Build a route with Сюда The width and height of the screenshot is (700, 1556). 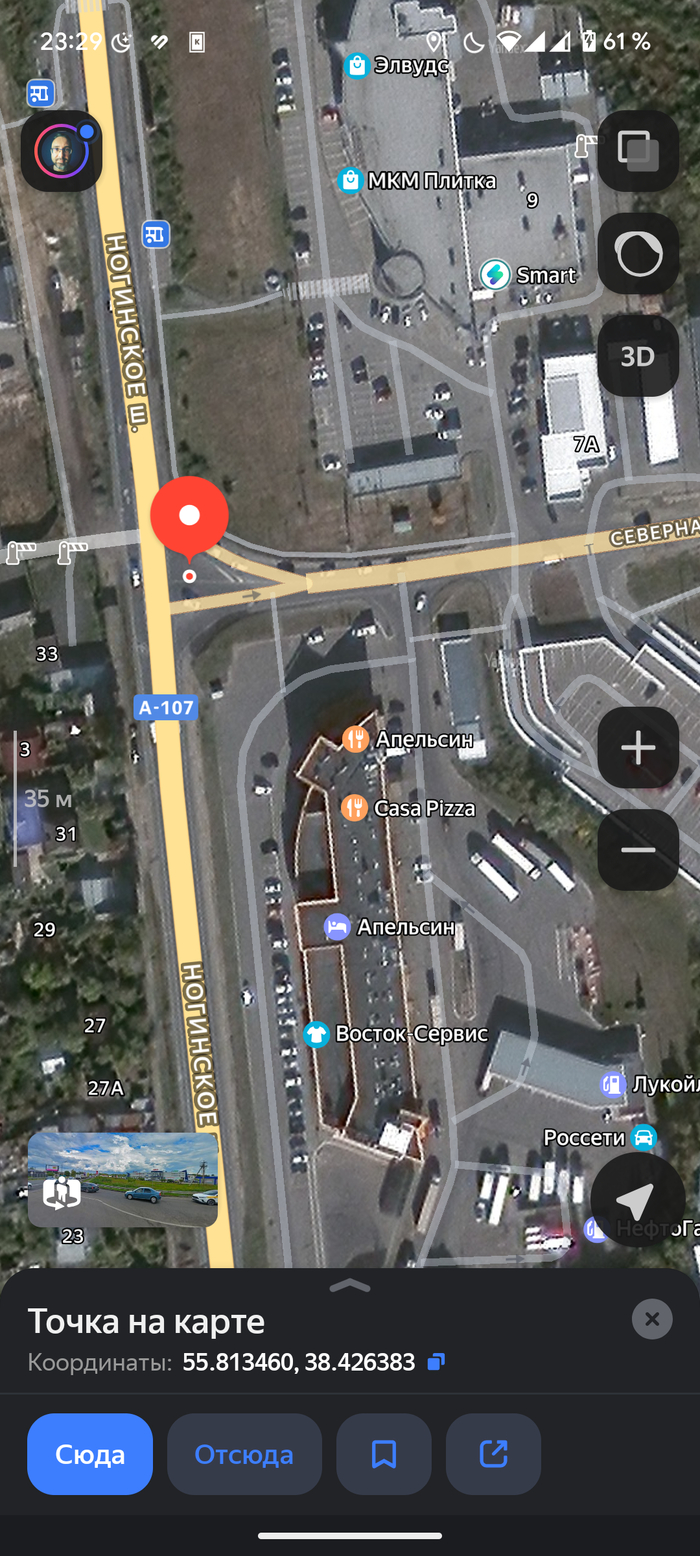(90, 1454)
